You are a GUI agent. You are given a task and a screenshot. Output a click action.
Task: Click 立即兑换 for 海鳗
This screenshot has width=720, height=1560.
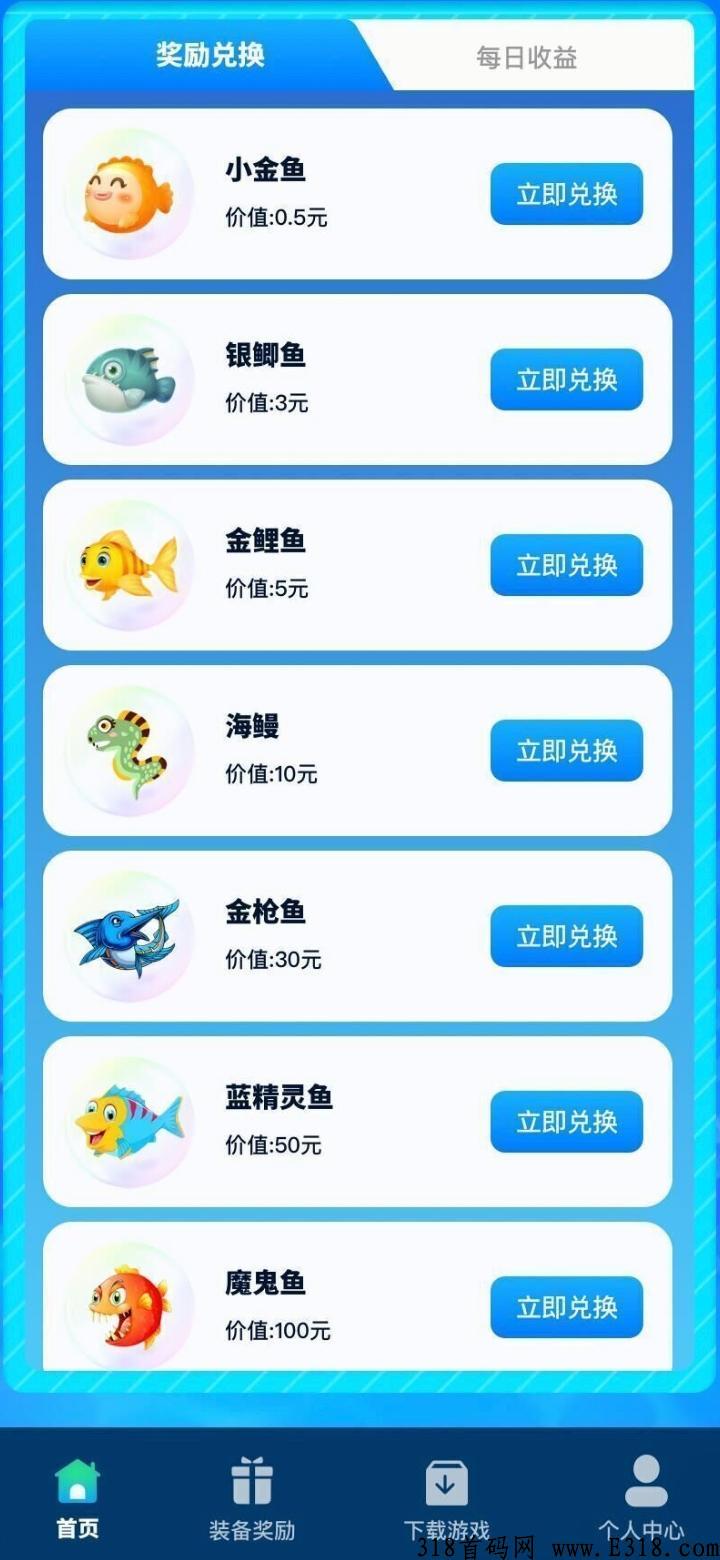(x=566, y=751)
